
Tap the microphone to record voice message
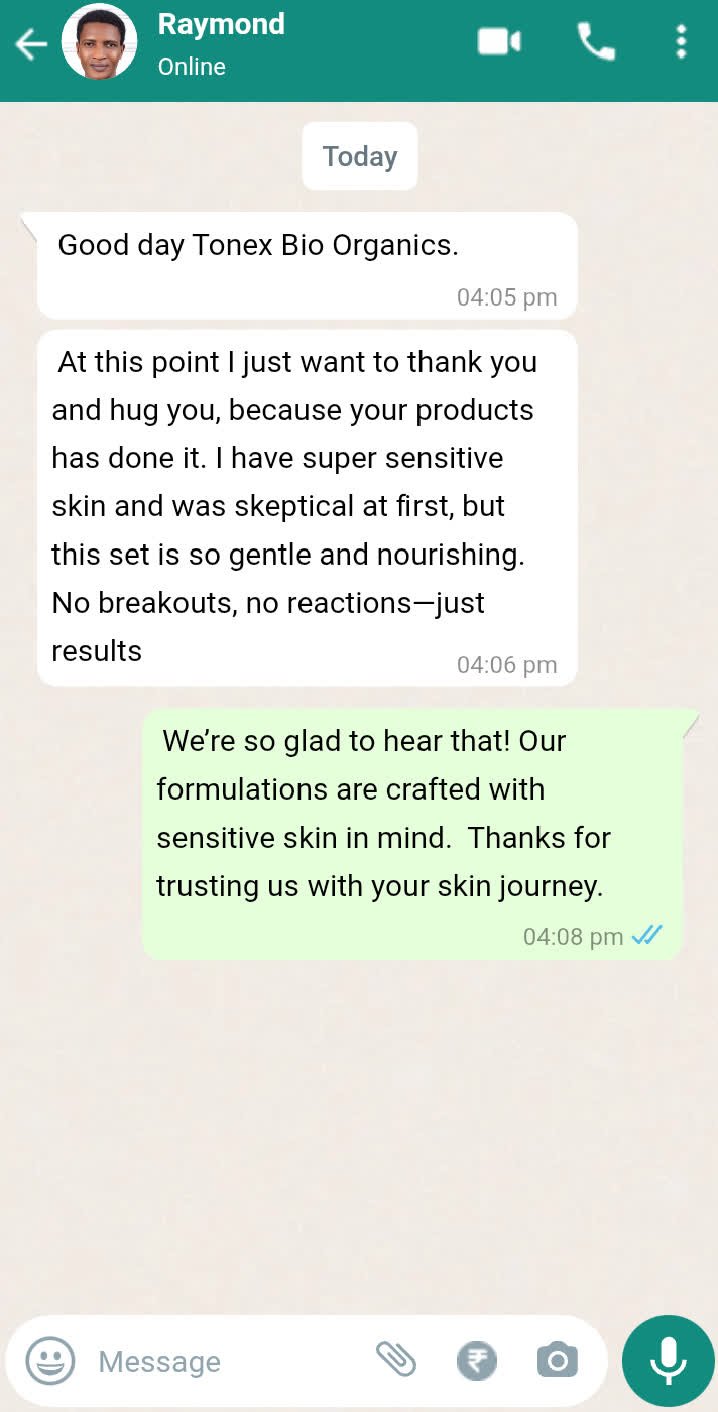coord(667,1361)
